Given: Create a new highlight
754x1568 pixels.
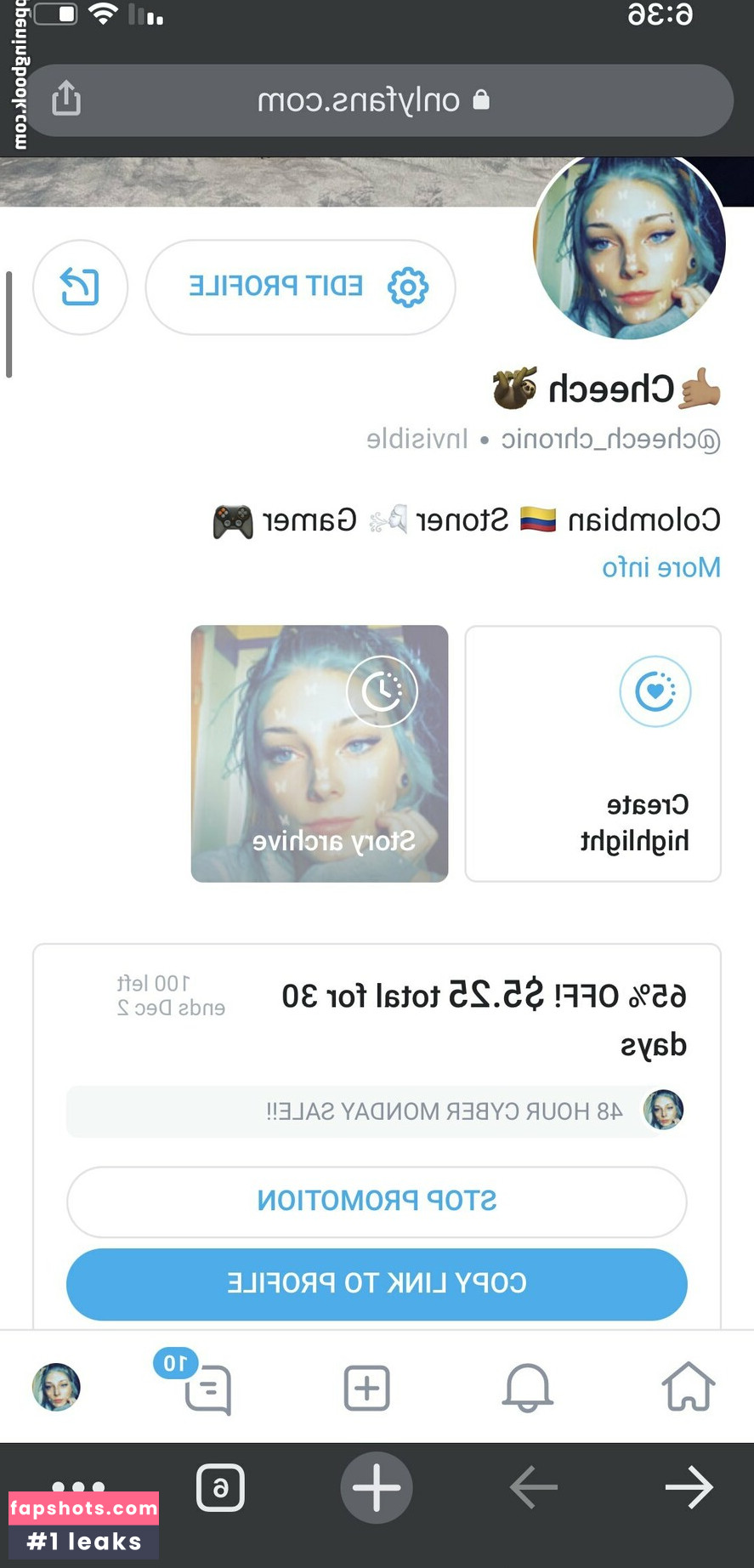Looking at the screenshot, I should [x=592, y=753].
